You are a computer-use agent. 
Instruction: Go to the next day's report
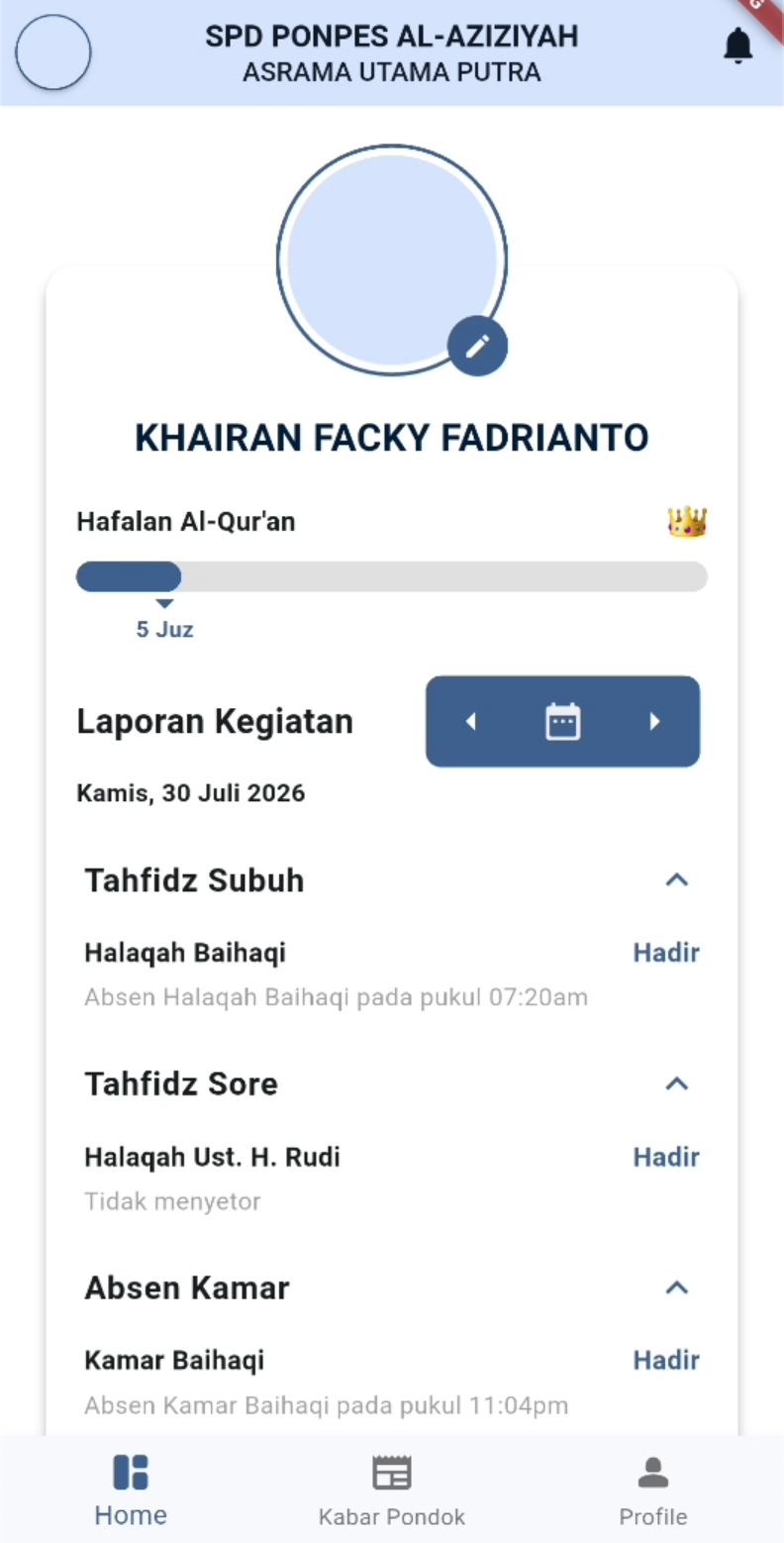point(654,722)
